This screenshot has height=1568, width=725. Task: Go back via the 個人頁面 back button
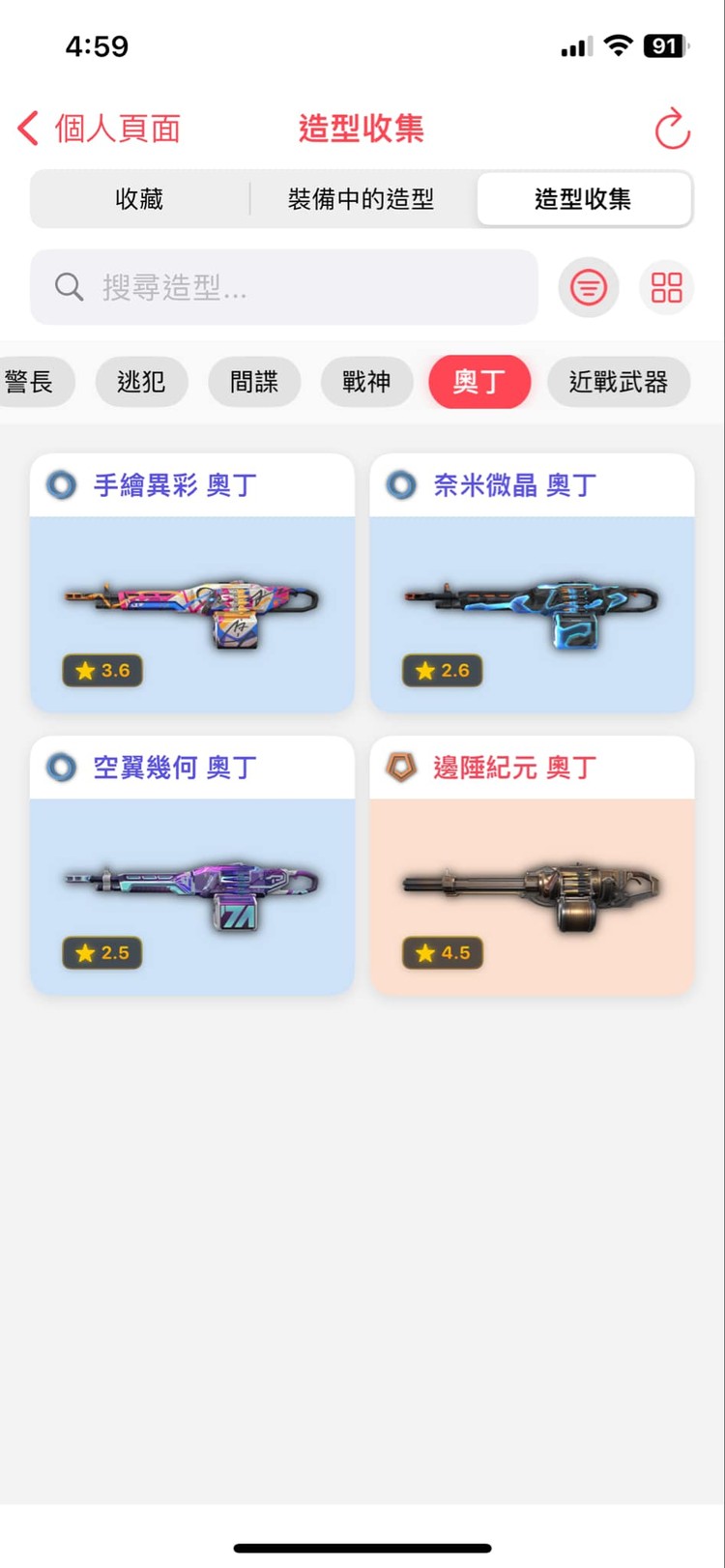(x=97, y=128)
